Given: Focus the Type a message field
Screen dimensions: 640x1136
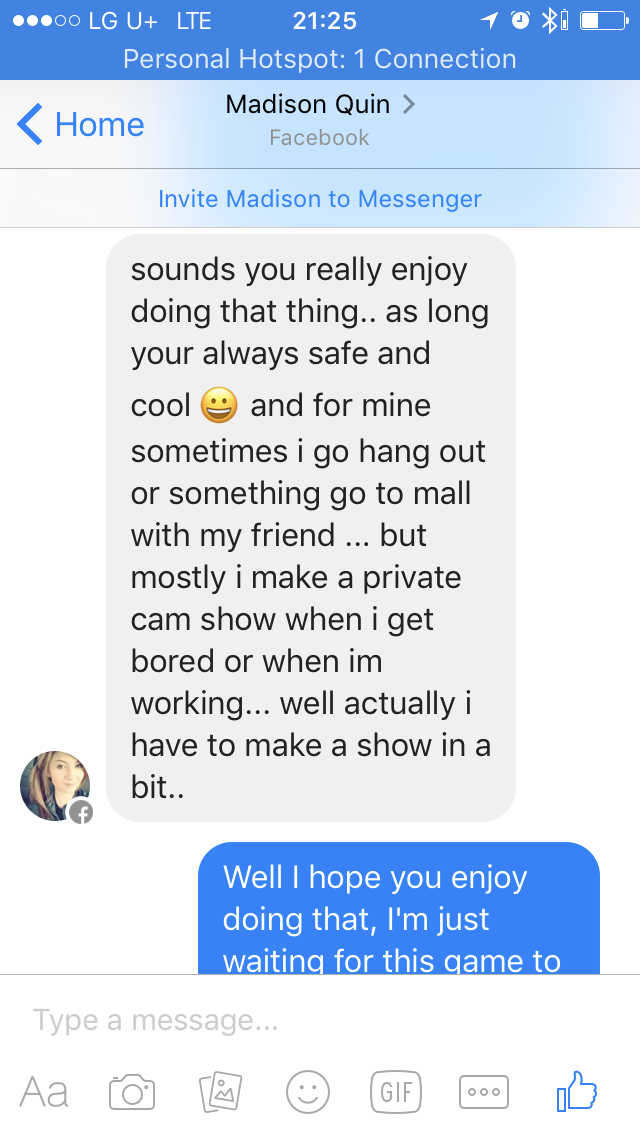Looking at the screenshot, I should coord(300,1020).
